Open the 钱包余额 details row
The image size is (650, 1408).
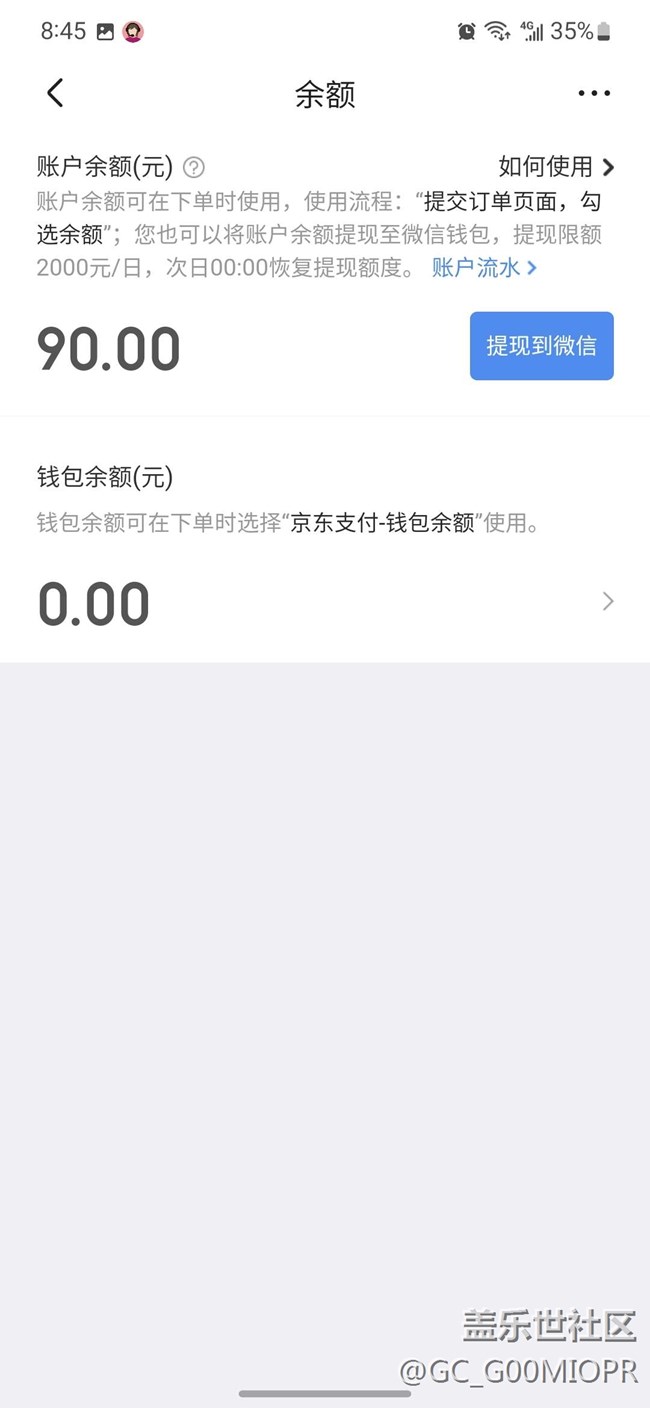pyautogui.click(x=325, y=601)
